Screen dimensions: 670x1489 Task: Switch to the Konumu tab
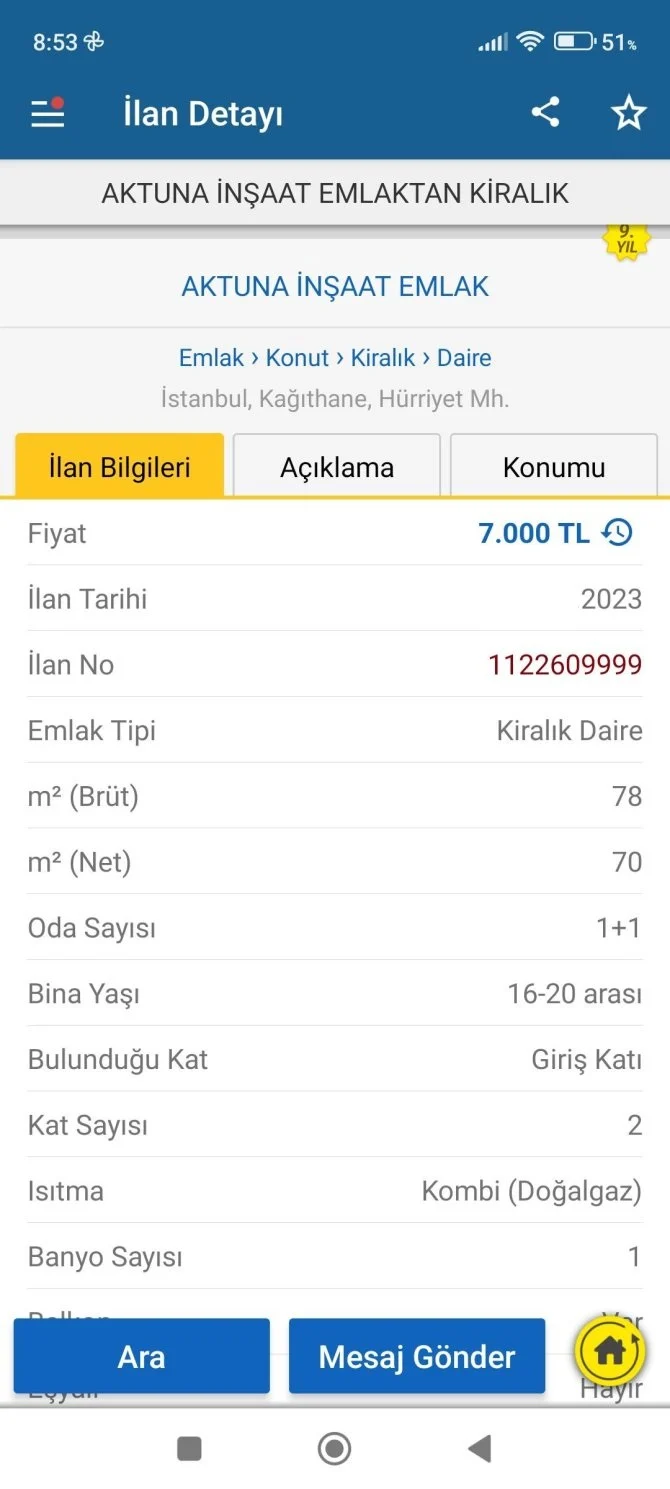coord(554,467)
